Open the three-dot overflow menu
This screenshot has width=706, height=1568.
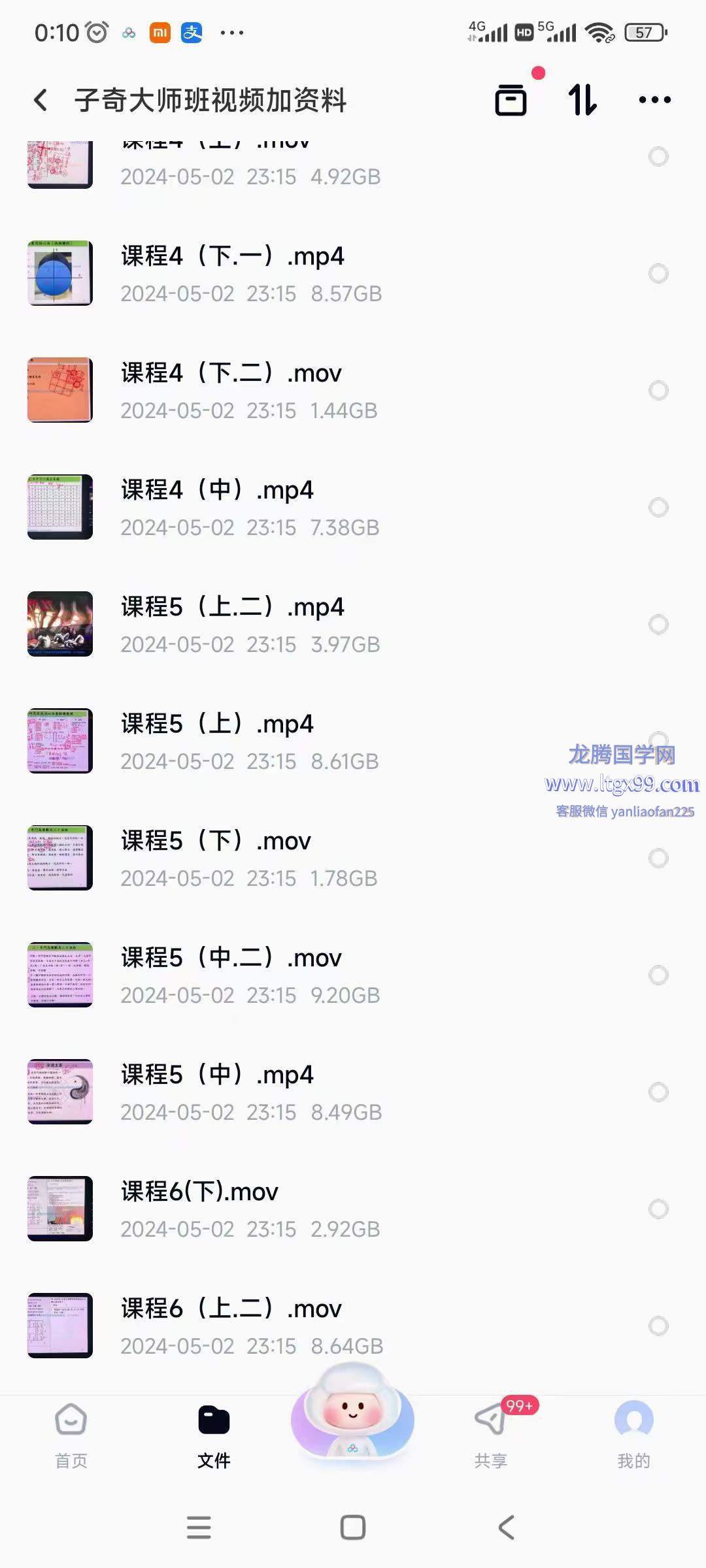[x=654, y=100]
